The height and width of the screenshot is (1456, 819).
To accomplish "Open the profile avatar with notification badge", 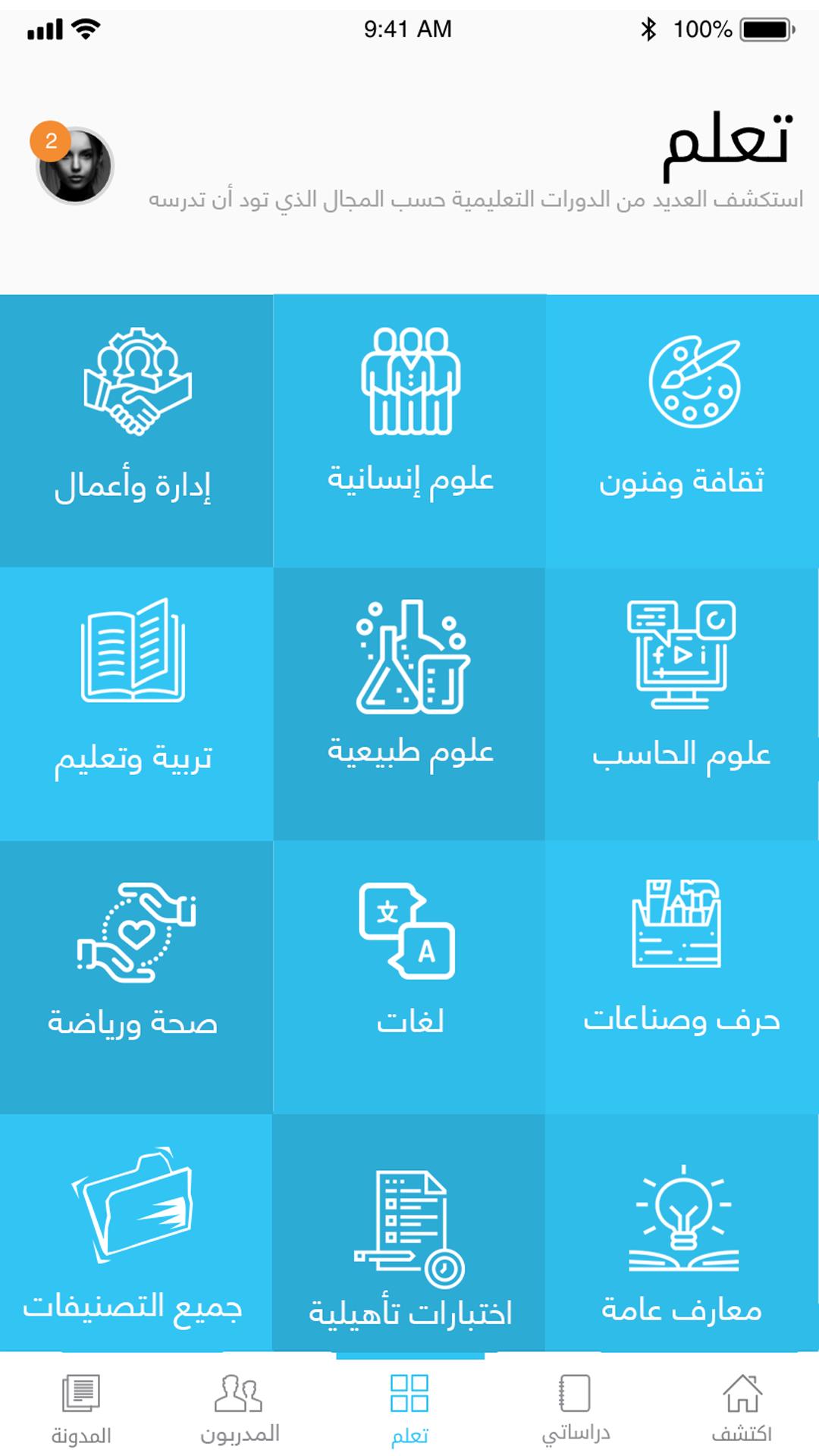I will pos(75,165).
